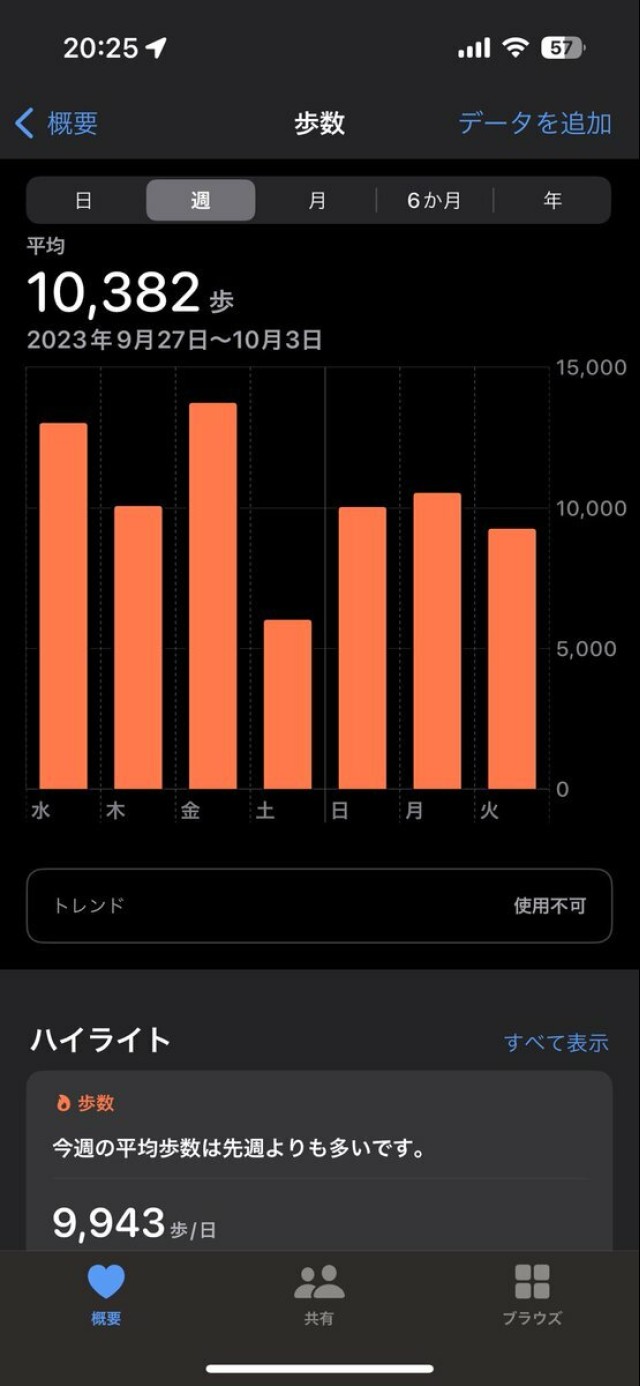Switch to the 共有 tab
The width and height of the screenshot is (640, 1386).
pyautogui.click(x=319, y=1295)
